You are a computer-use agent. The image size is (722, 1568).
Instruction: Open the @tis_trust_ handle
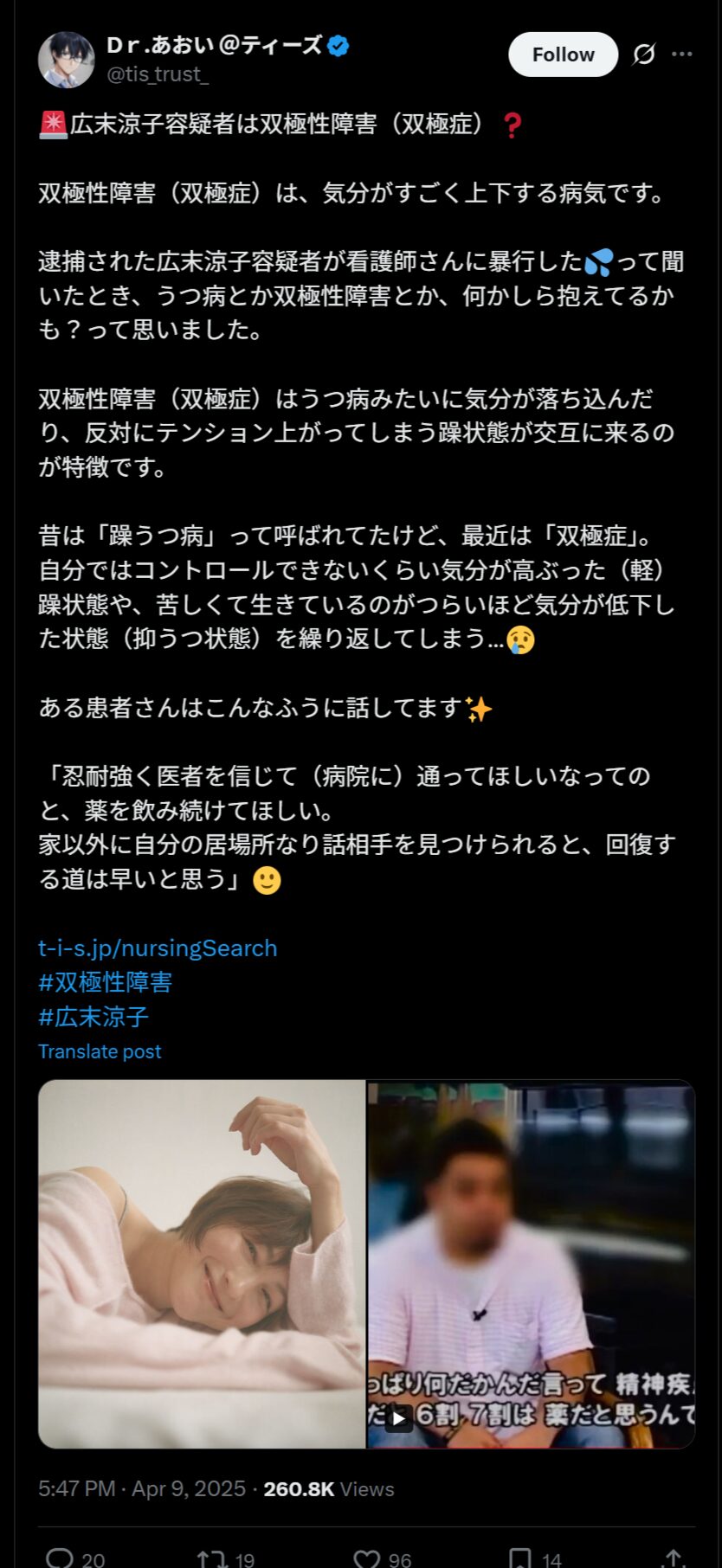tap(158, 74)
